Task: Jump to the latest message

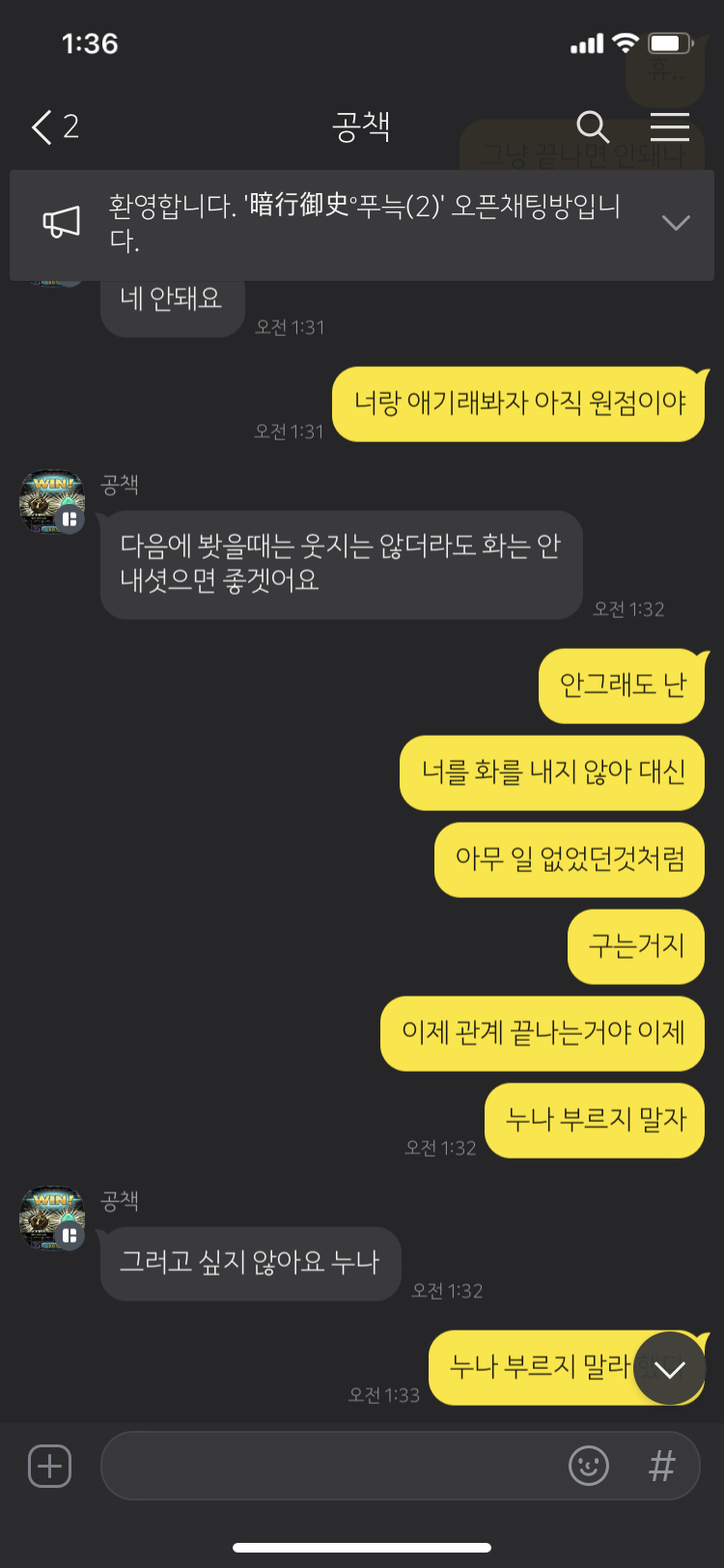Action: 669,1368
